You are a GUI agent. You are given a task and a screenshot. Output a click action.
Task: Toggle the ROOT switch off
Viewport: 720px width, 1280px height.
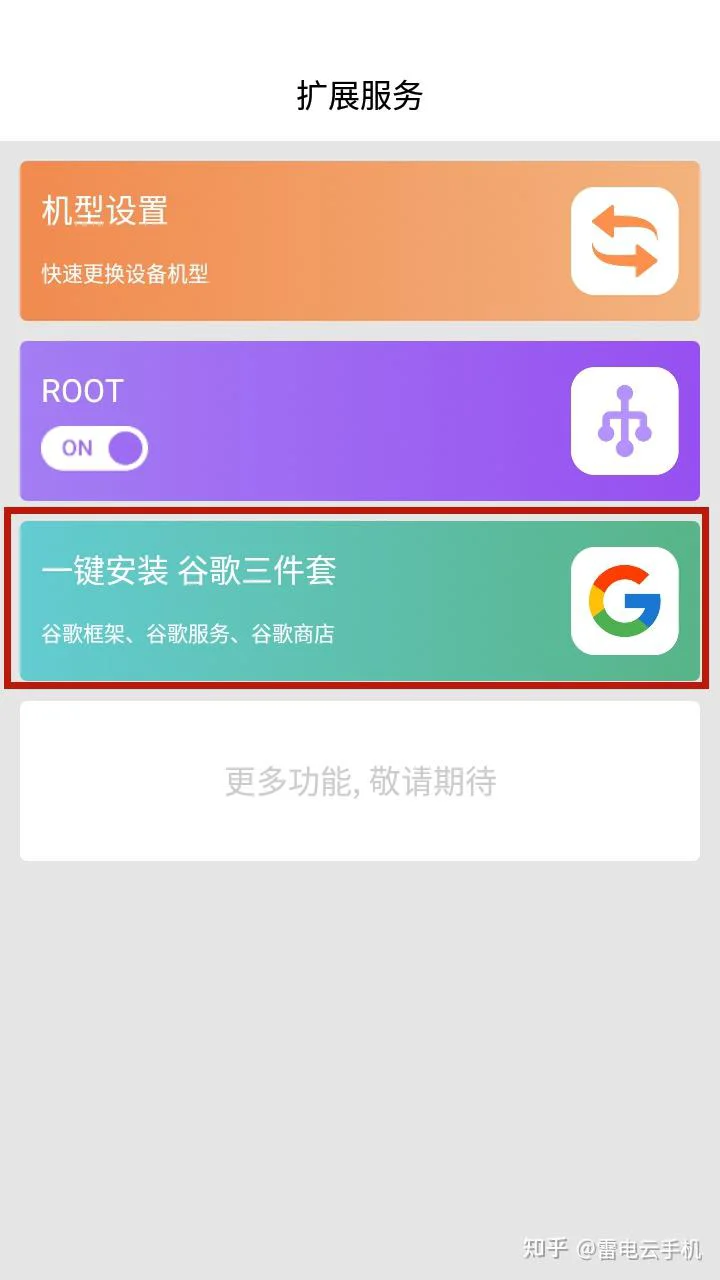95,448
